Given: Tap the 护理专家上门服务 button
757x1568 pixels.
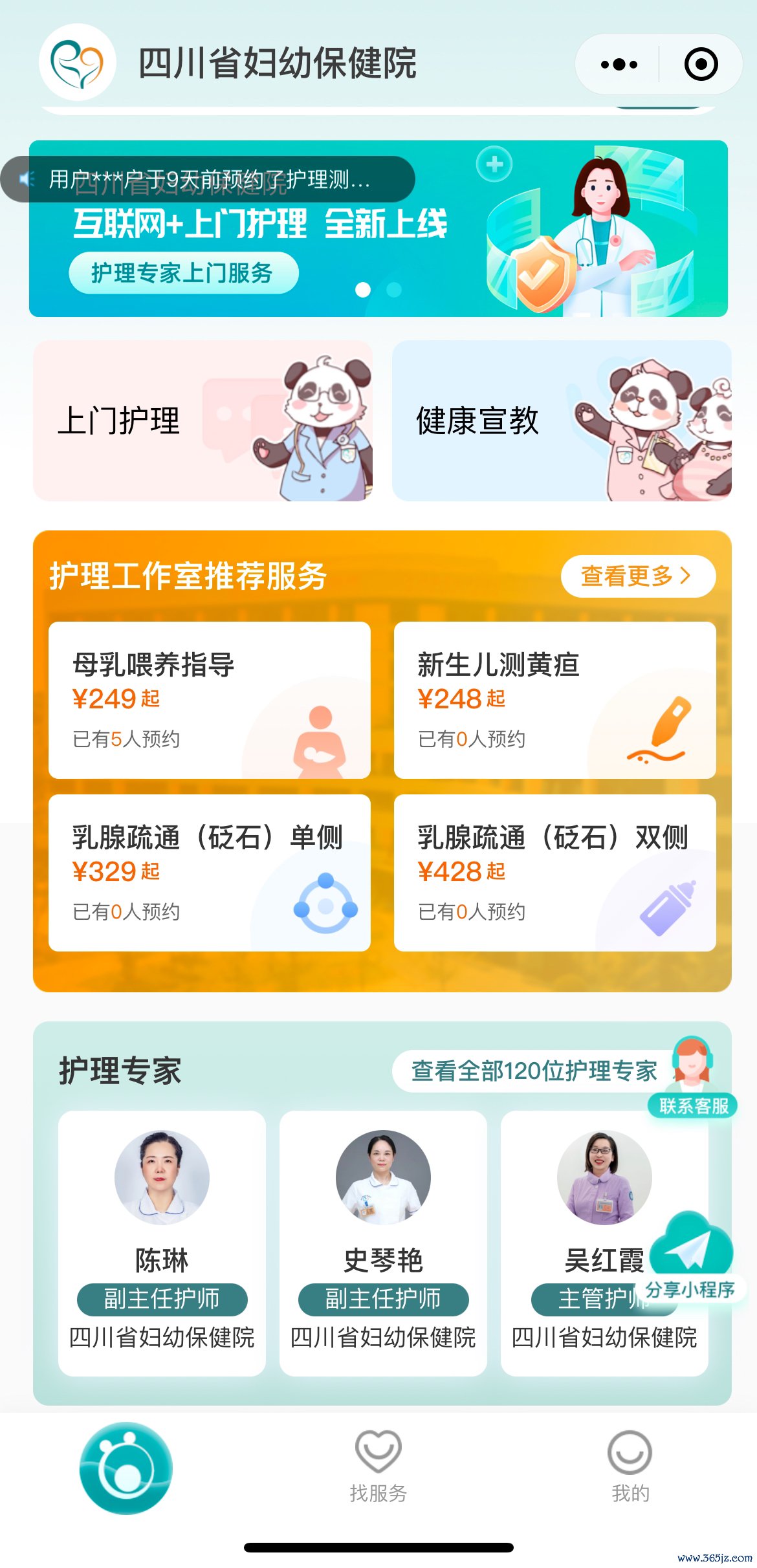Looking at the screenshot, I should tap(183, 273).
